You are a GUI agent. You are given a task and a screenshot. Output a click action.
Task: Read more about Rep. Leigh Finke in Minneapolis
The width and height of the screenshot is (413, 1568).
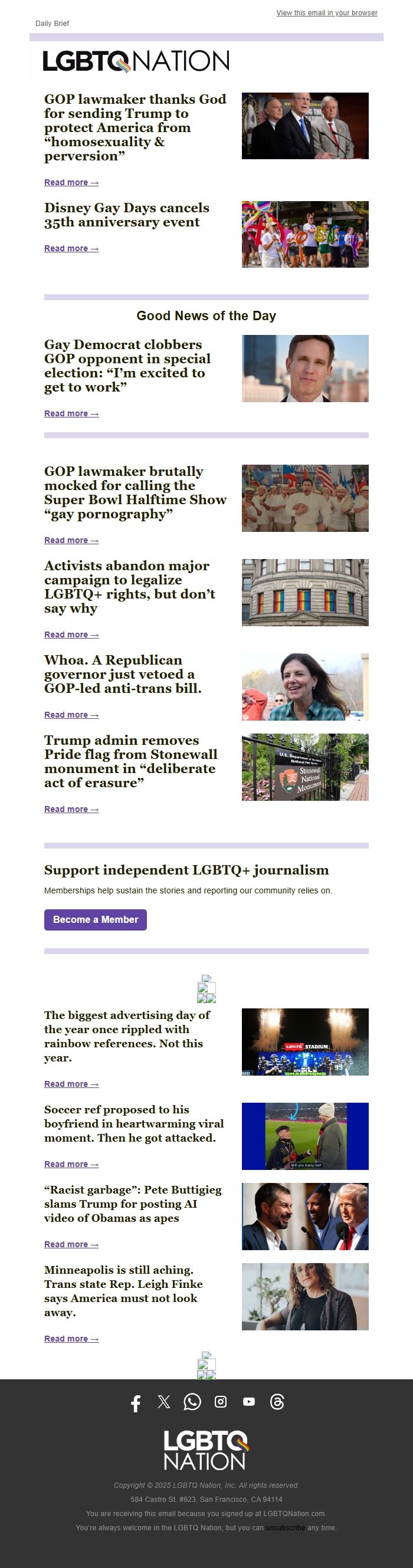71,1339
